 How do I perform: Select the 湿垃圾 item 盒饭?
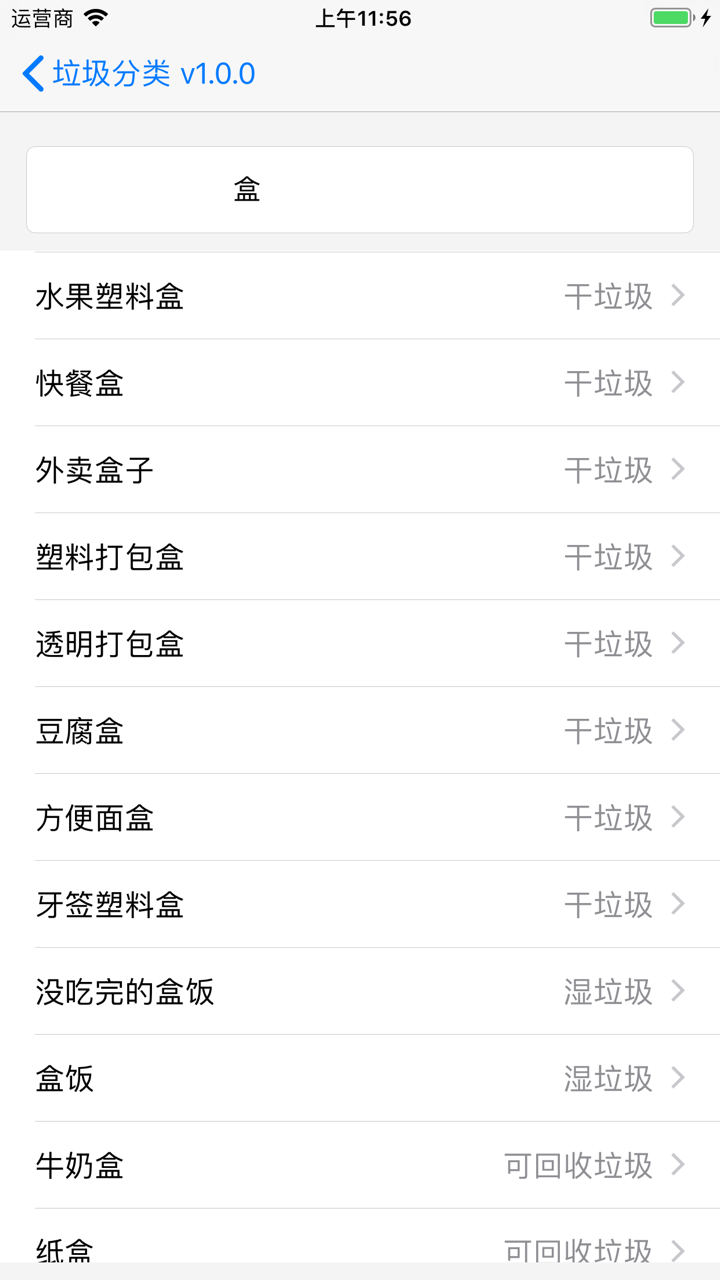coord(360,1078)
